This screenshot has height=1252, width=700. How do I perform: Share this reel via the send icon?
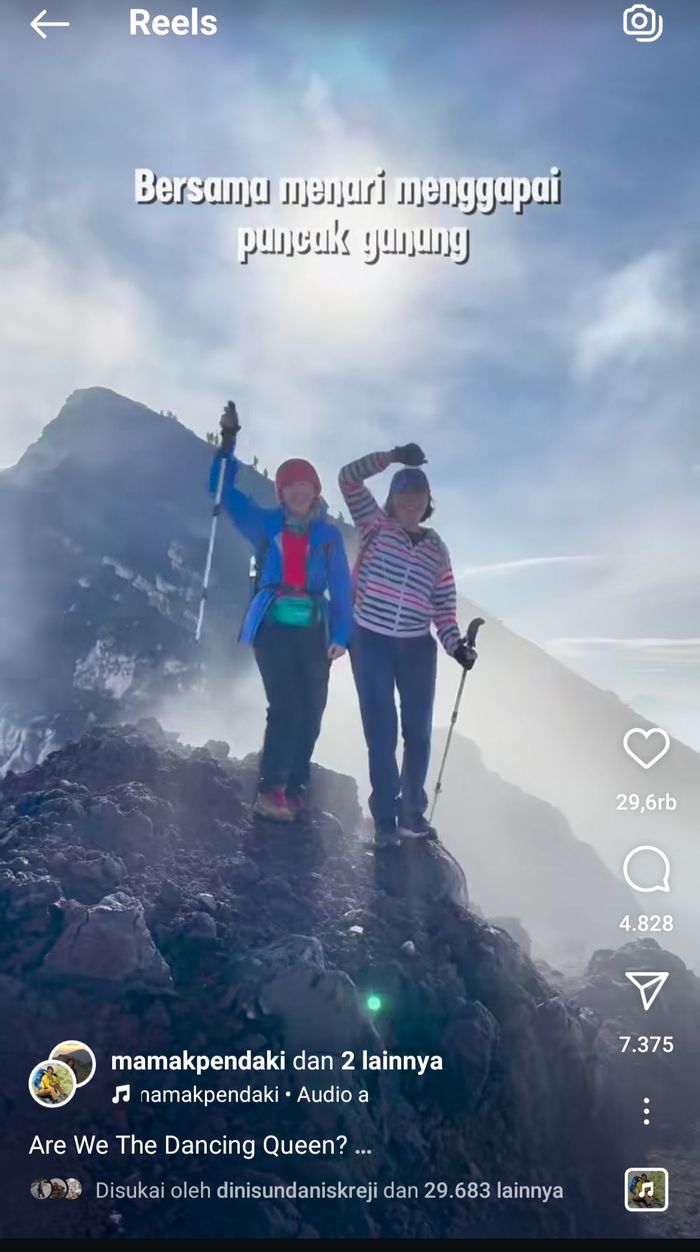(646, 991)
